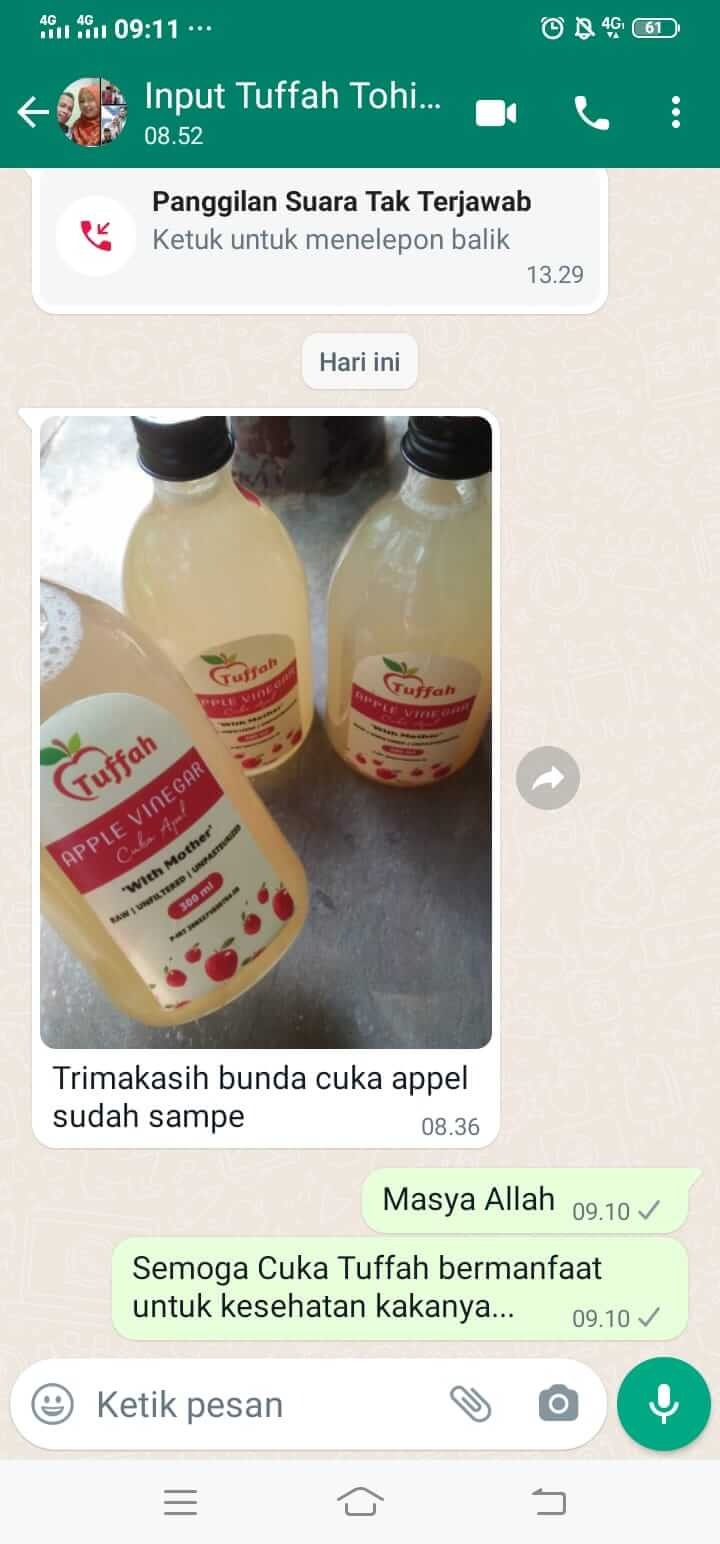Start a voice call
Image resolution: width=720 pixels, height=1544 pixels.
pos(591,113)
